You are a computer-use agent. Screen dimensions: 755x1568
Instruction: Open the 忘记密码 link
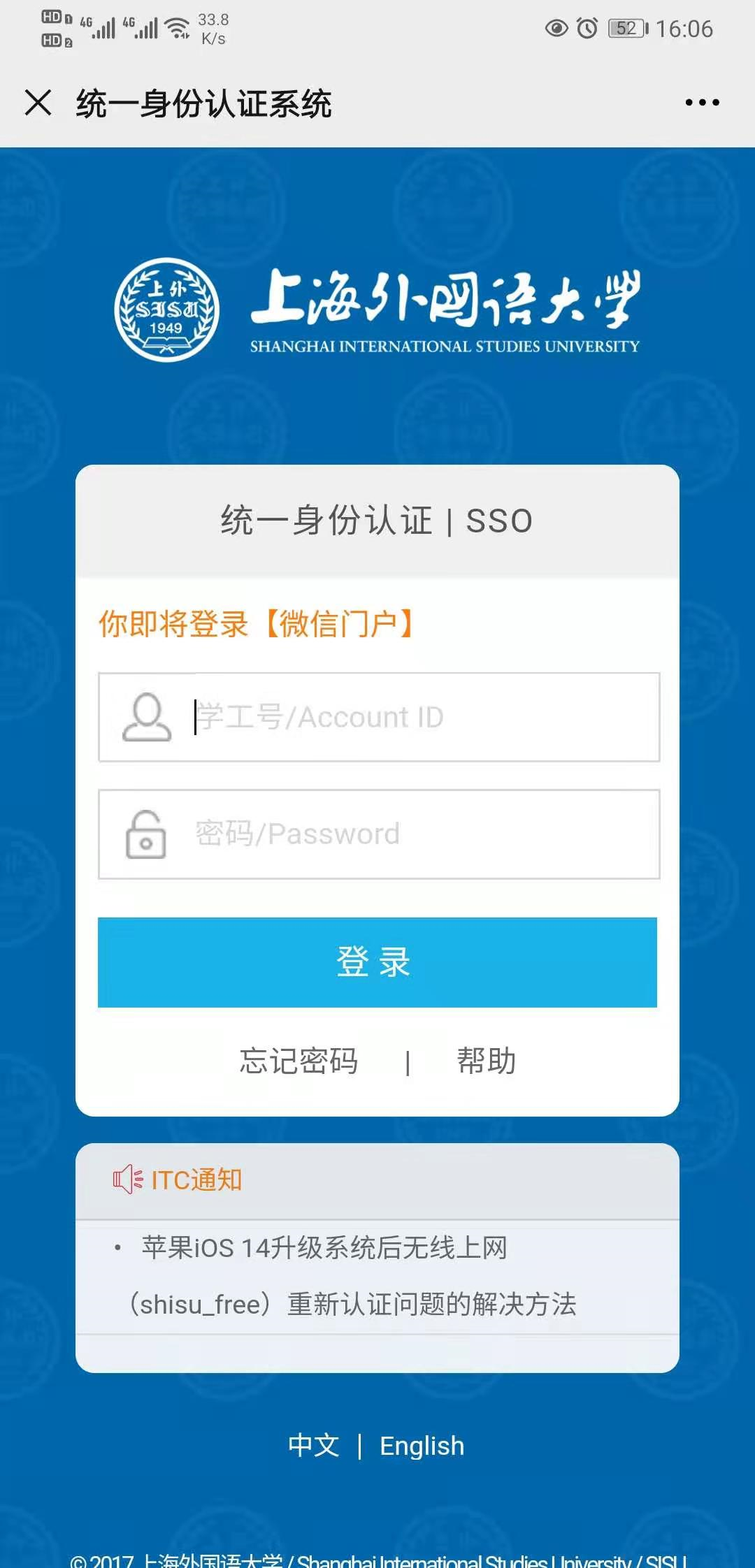[299, 1061]
